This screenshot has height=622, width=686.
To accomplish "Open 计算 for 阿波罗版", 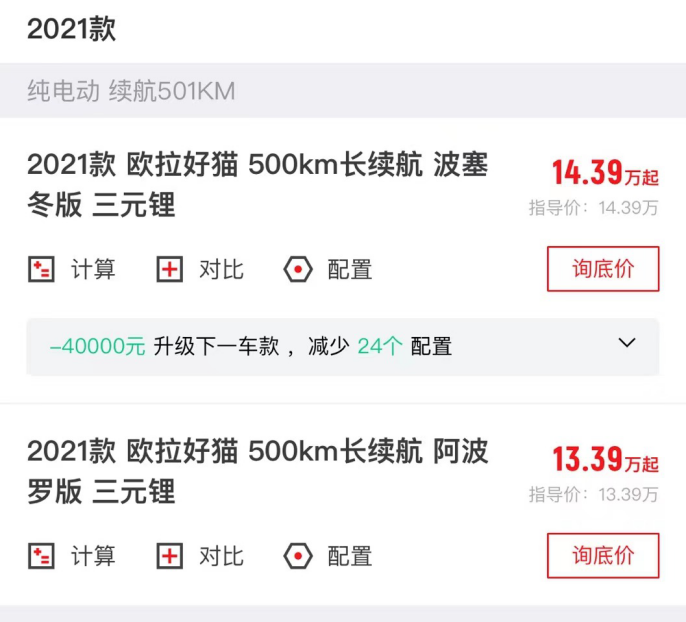I will coord(71,555).
